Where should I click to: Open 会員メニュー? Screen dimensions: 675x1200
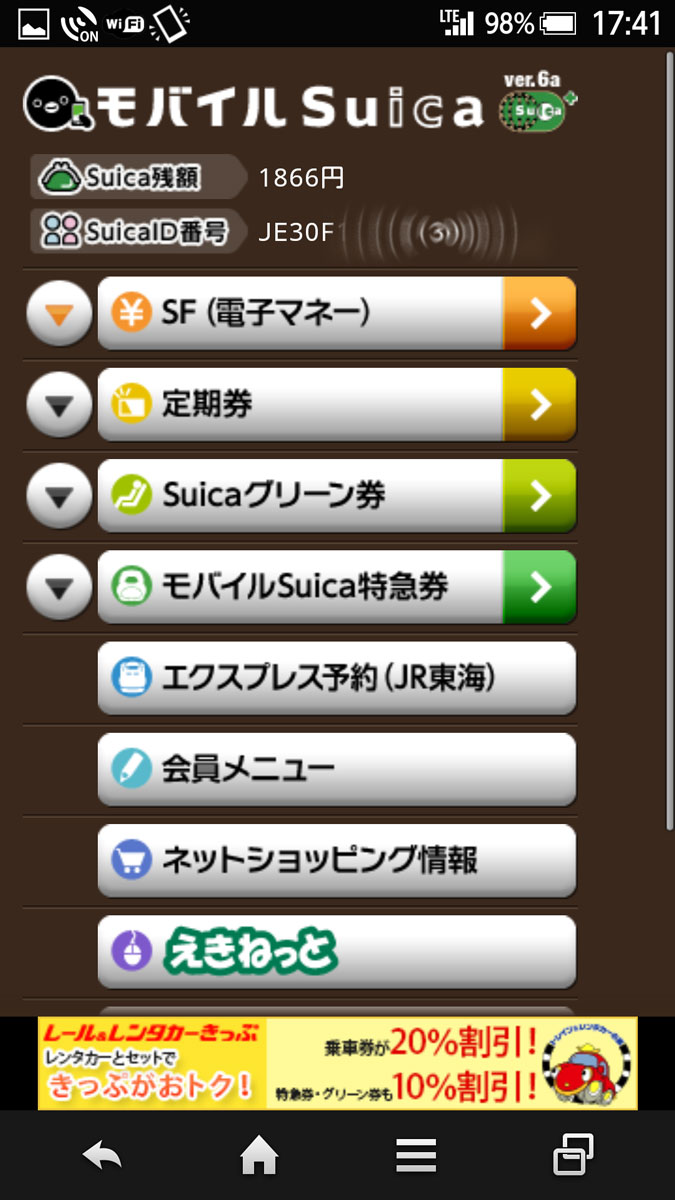click(x=336, y=769)
